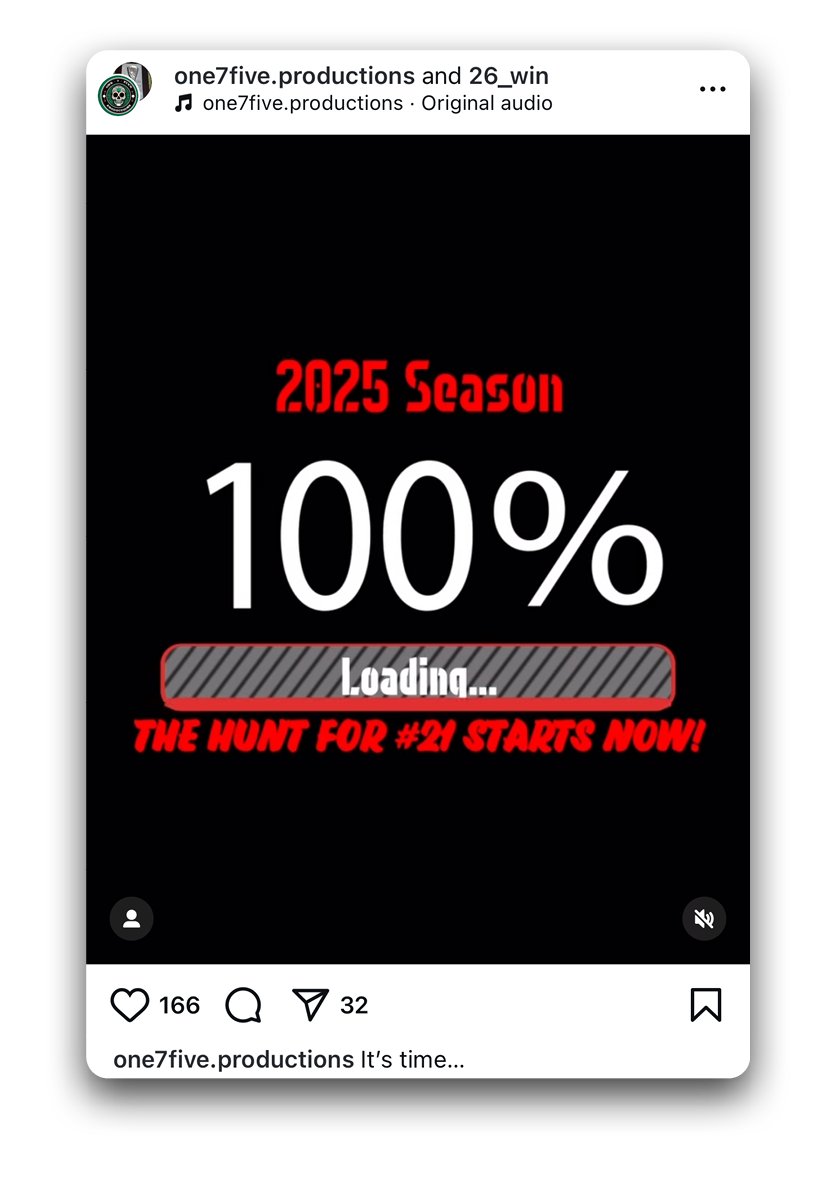Screen dimensions: 836x1201
Task: Like this post with the heart
Action: [129, 1005]
